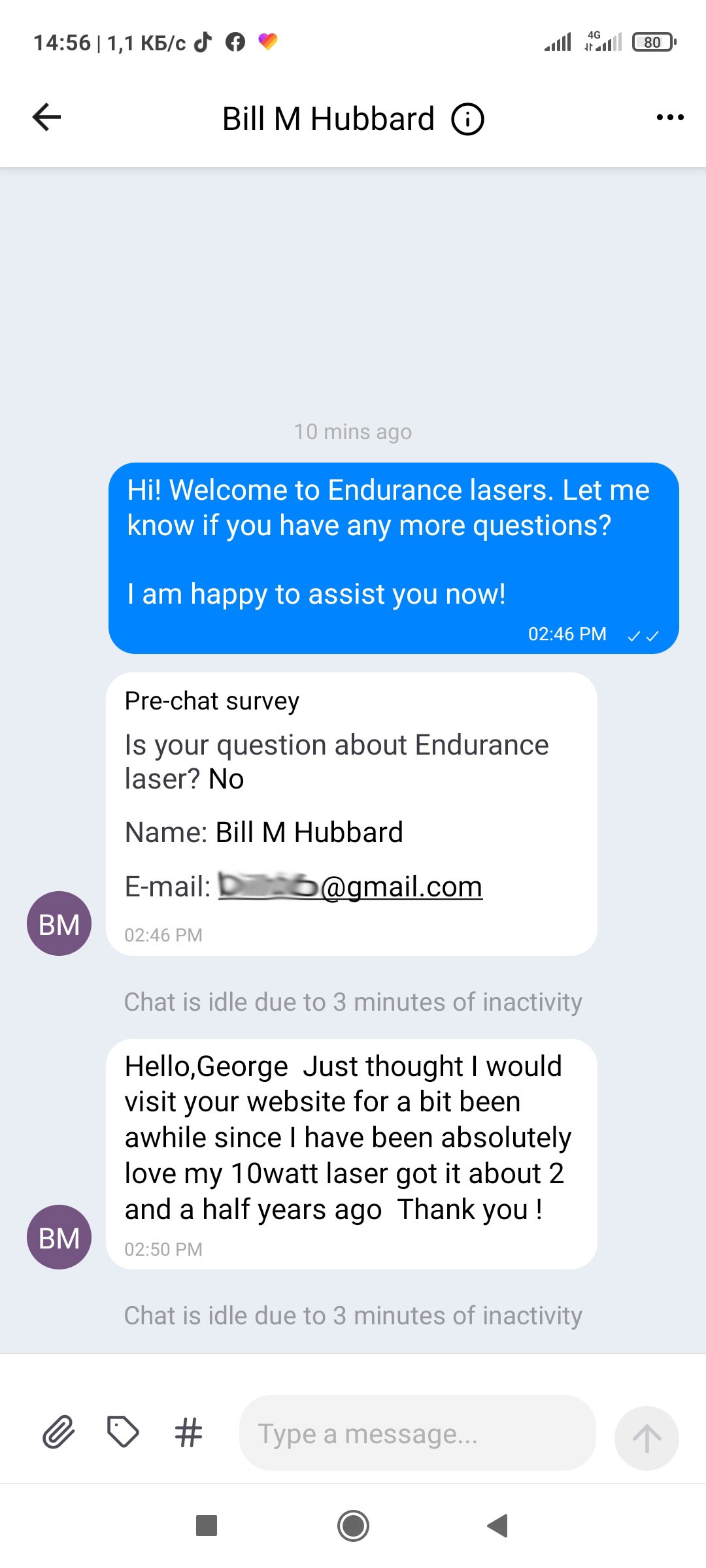Screen dimensions: 706x1568
Task: Attach a file with the paperclip icon
Action: pos(59,1433)
